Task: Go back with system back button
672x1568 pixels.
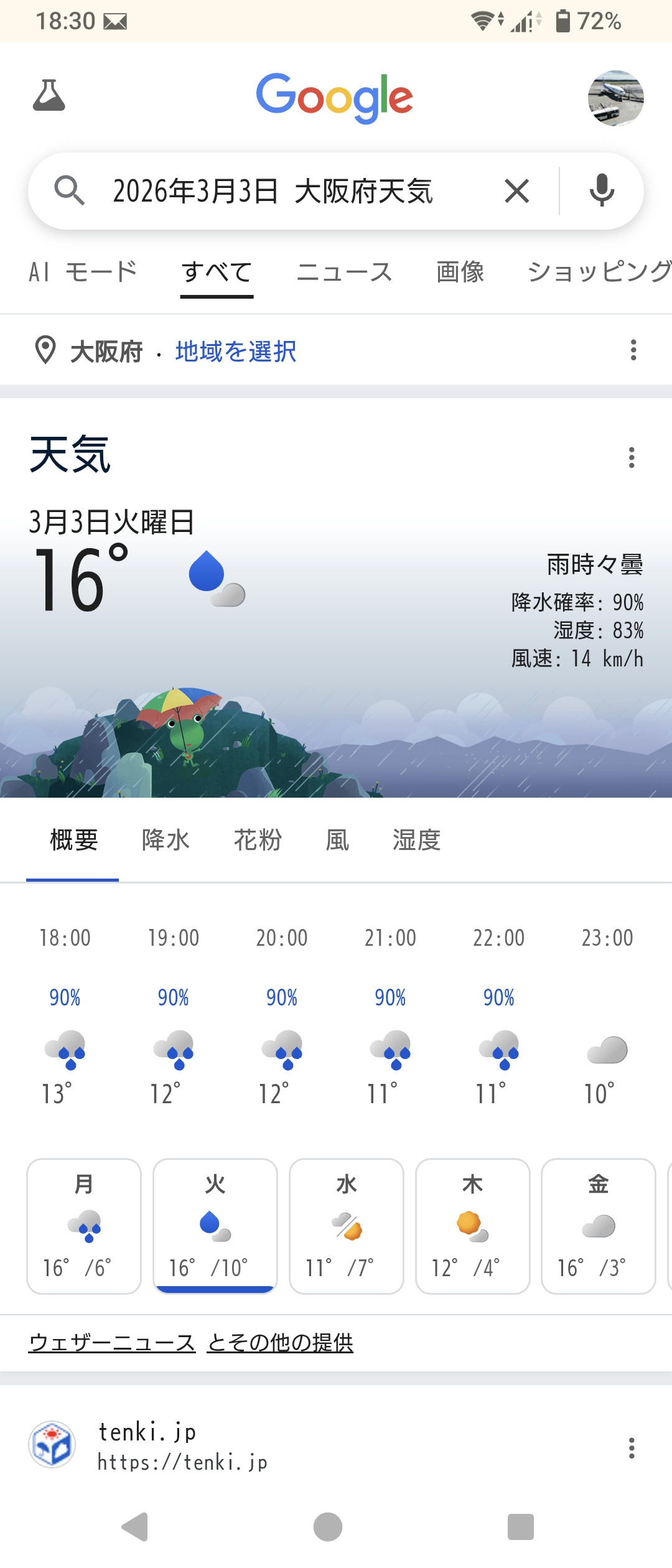Action: 135,1527
